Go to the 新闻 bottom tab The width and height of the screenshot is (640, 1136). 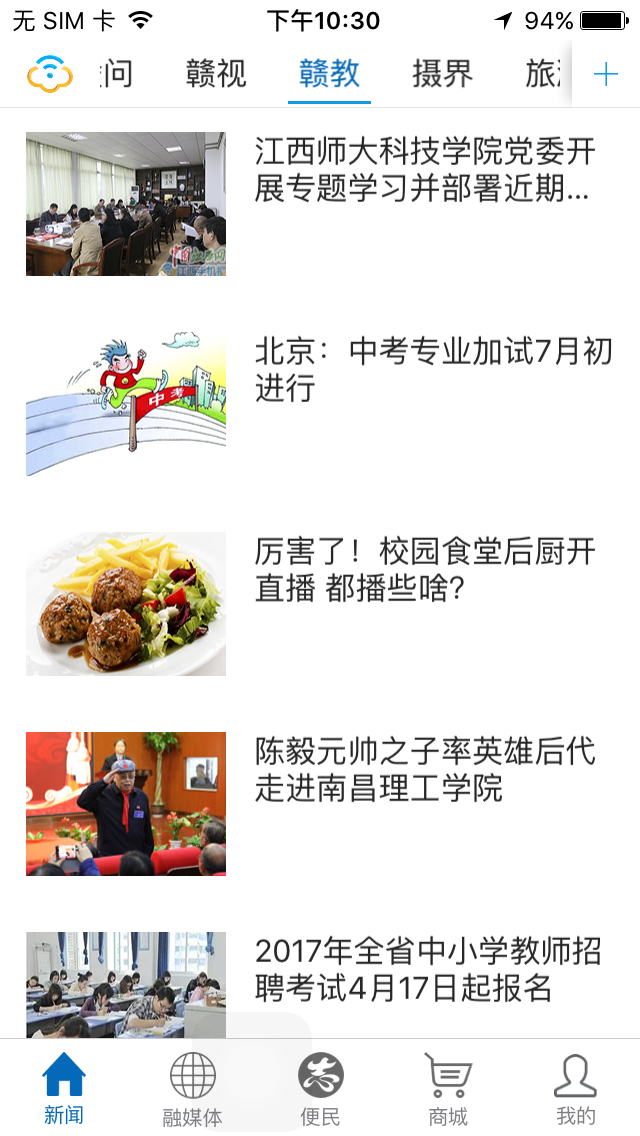pyautogui.click(x=64, y=1088)
